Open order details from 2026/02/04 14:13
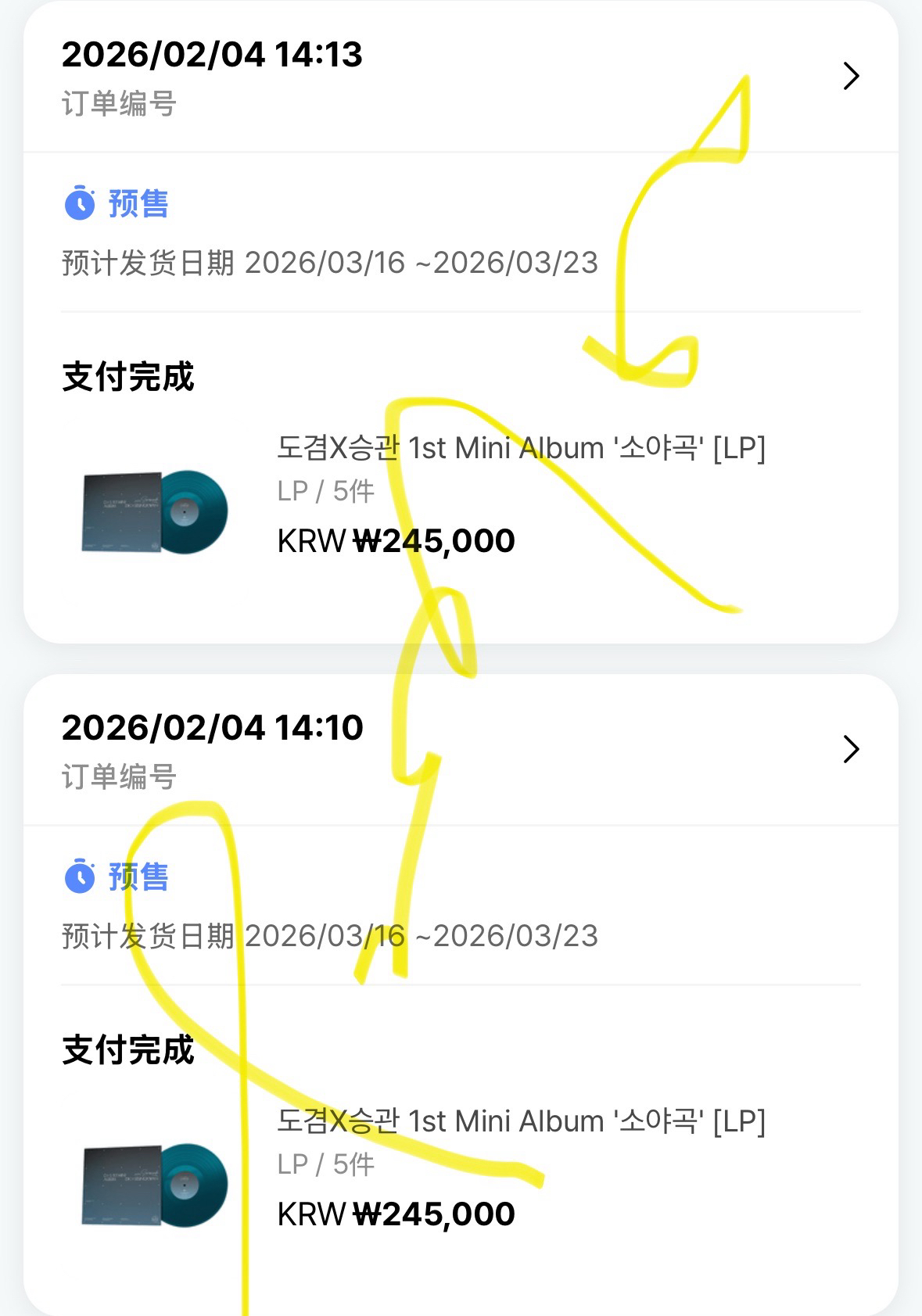This screenshot has width=922, height=1316. pos(851,76)
